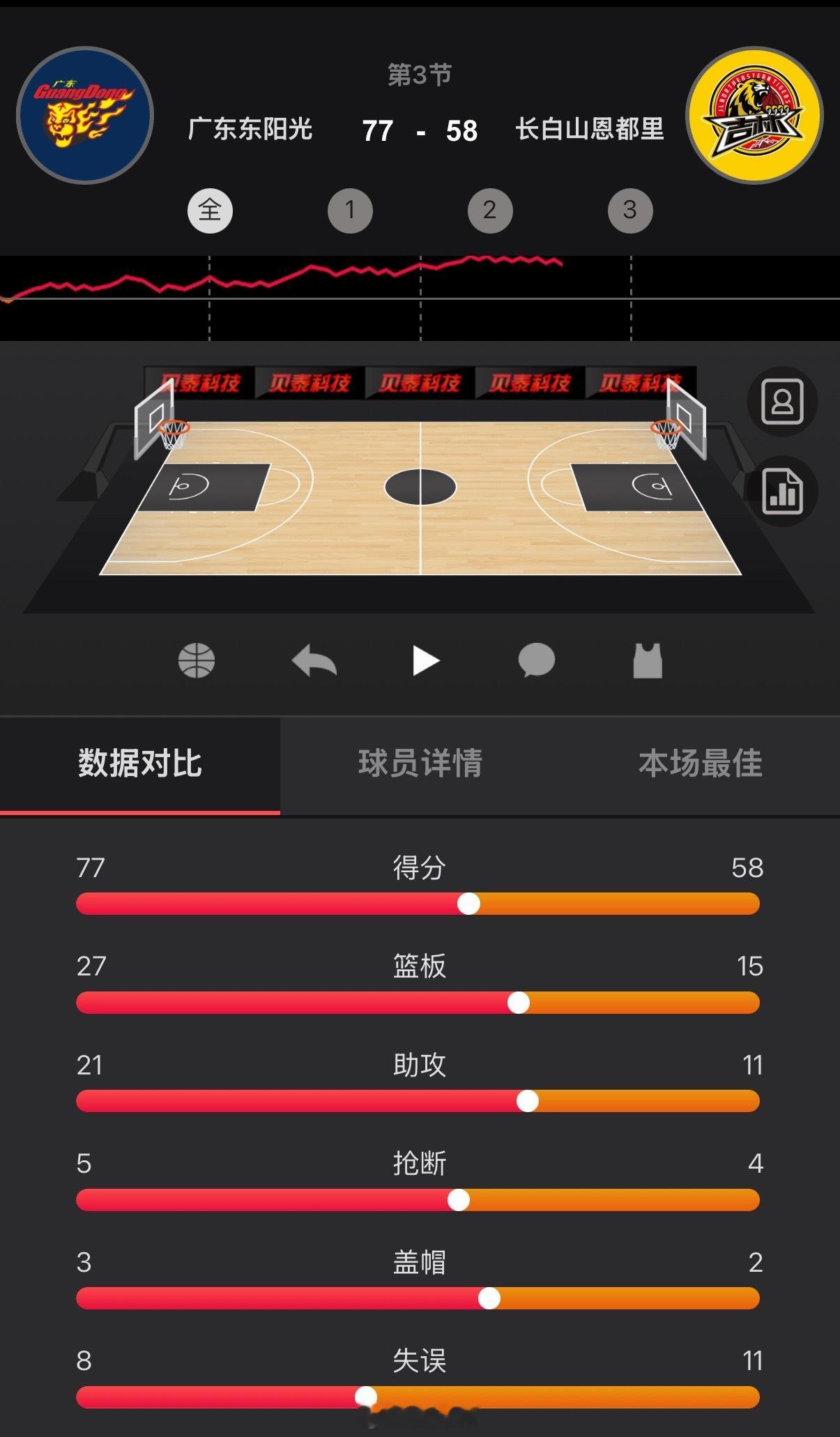Open the bar chart statistics icon
Viewport: 840px width, 1437px height.
(782, 492)
